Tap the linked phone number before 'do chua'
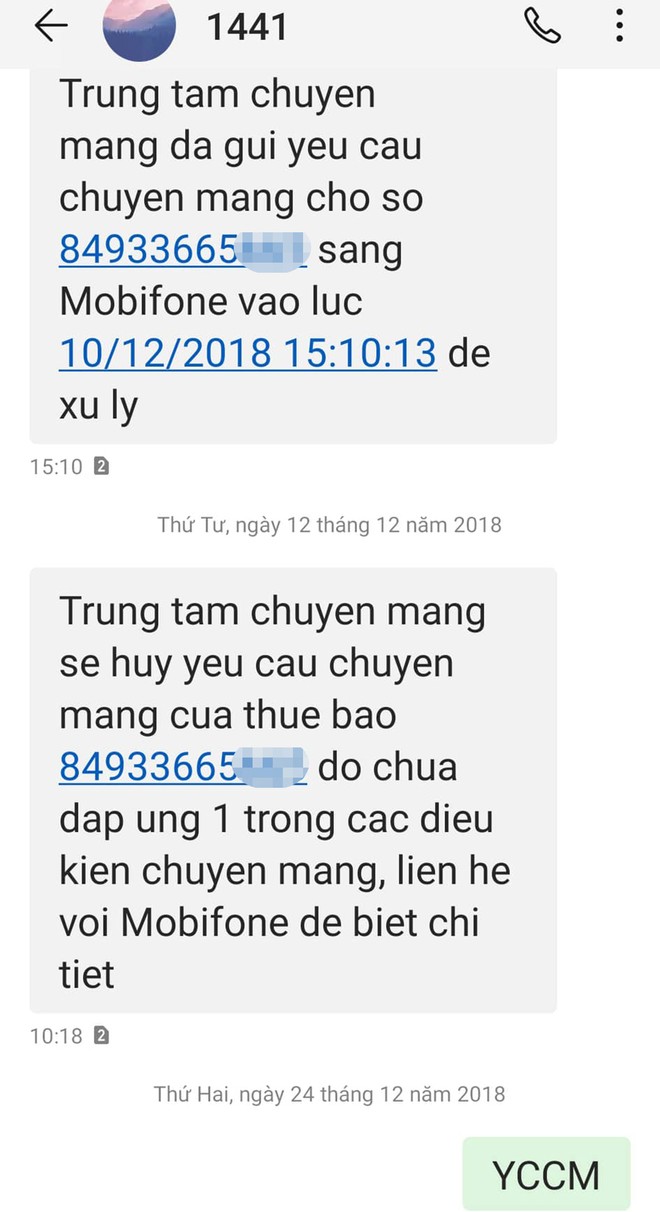 [182, 767]
